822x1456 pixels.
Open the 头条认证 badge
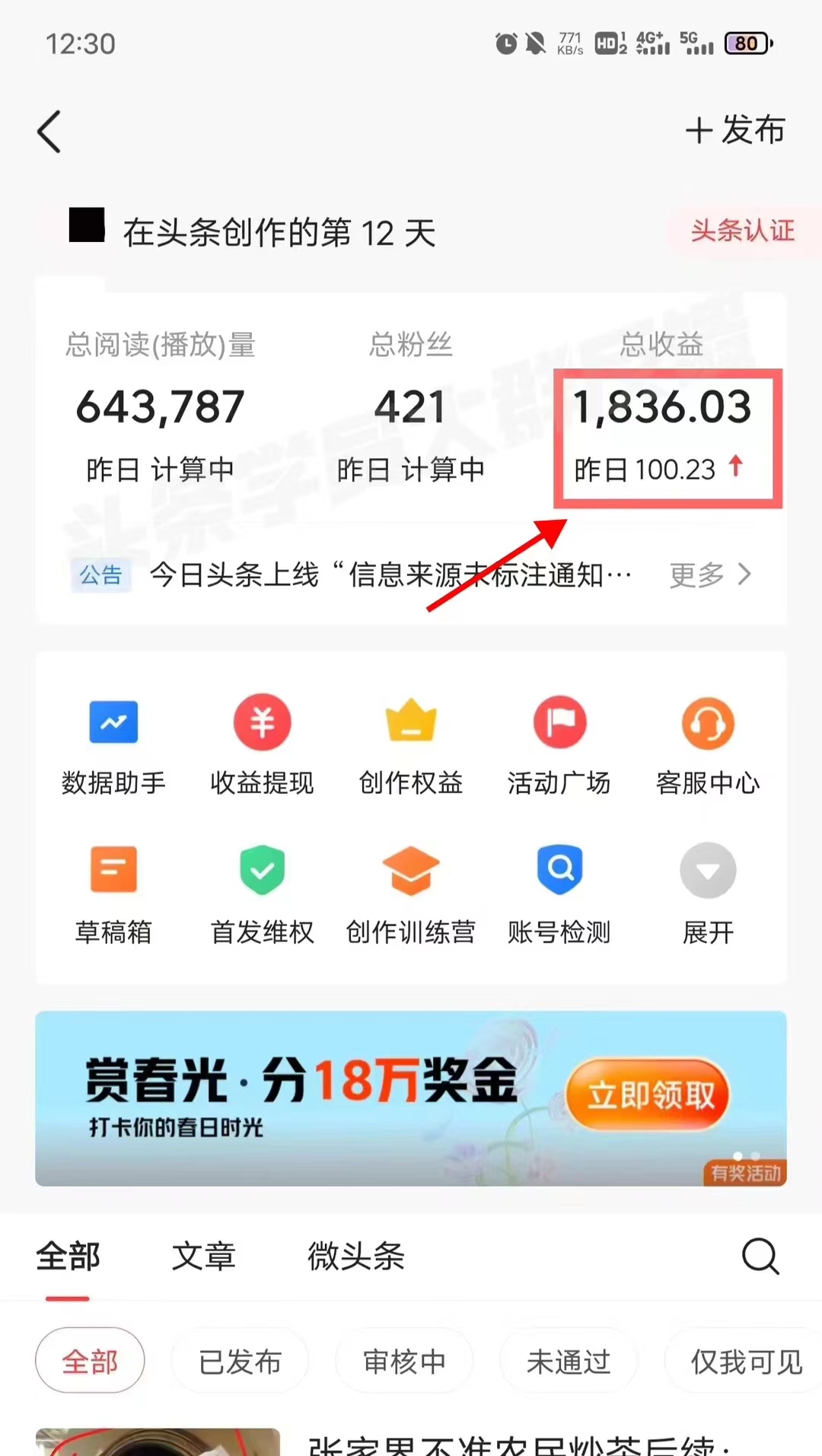742,231
